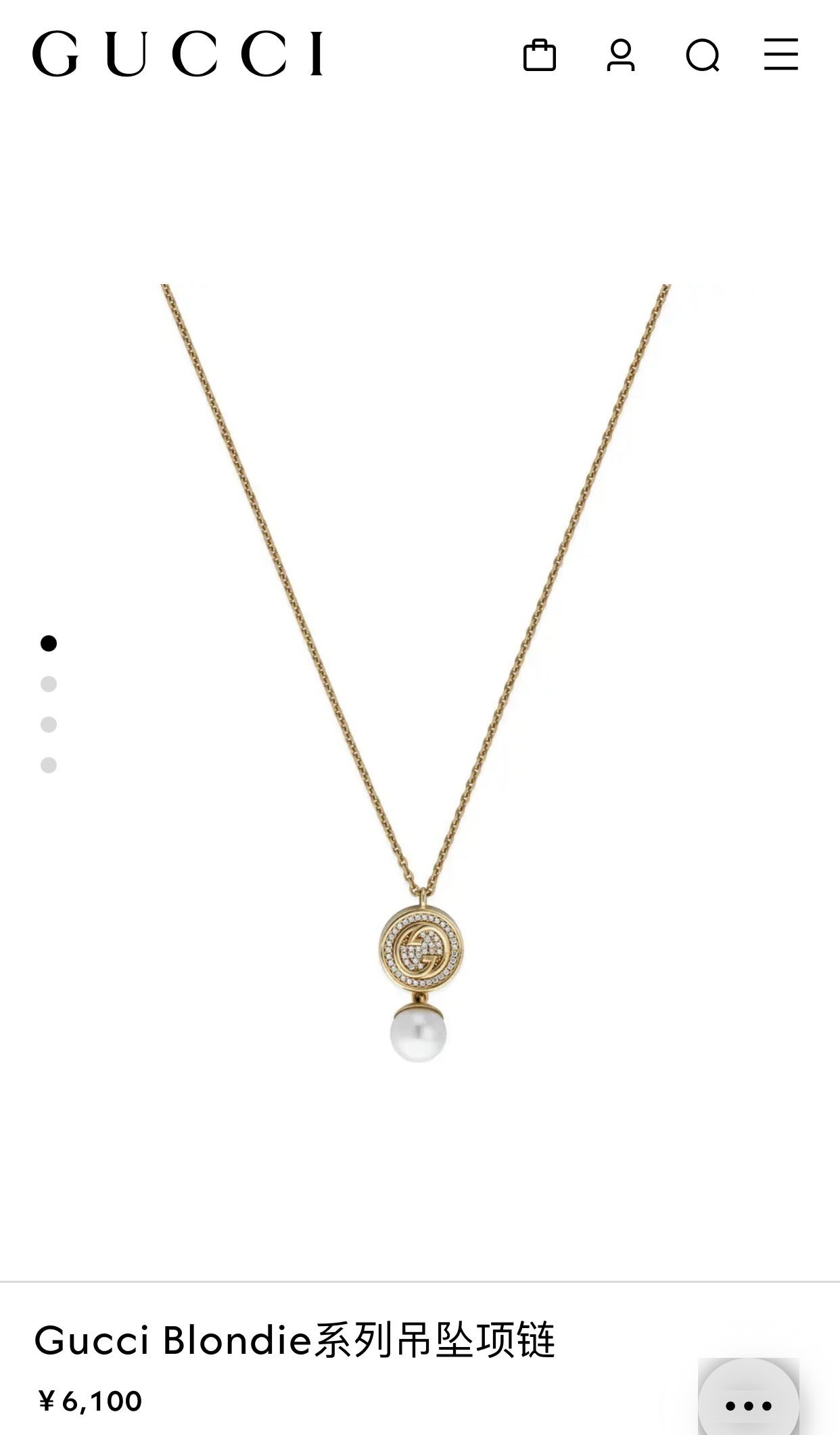Select the third image indicator dot
840x1435 pixels.
(x=49, y=725)
